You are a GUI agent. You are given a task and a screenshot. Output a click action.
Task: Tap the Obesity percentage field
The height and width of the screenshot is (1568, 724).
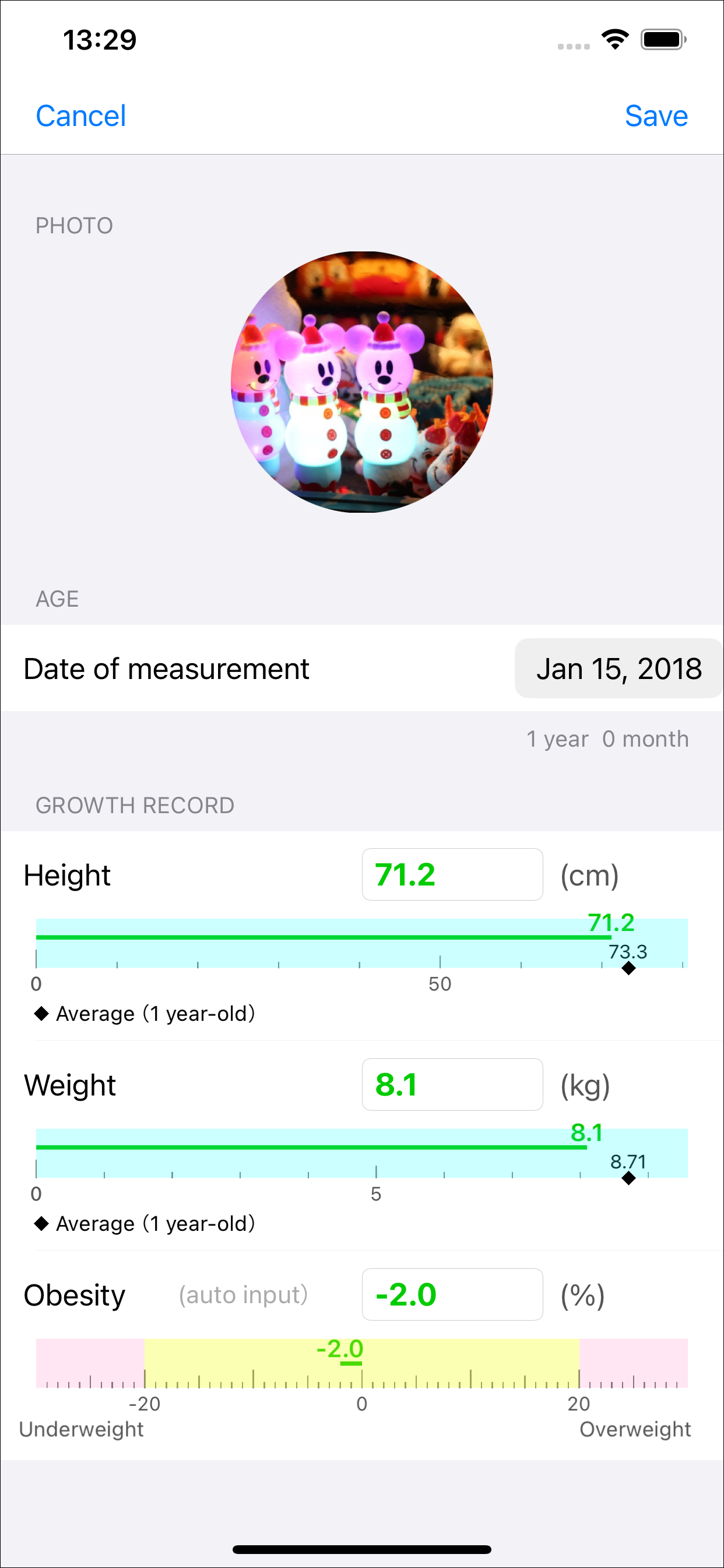pos(452,1294)
